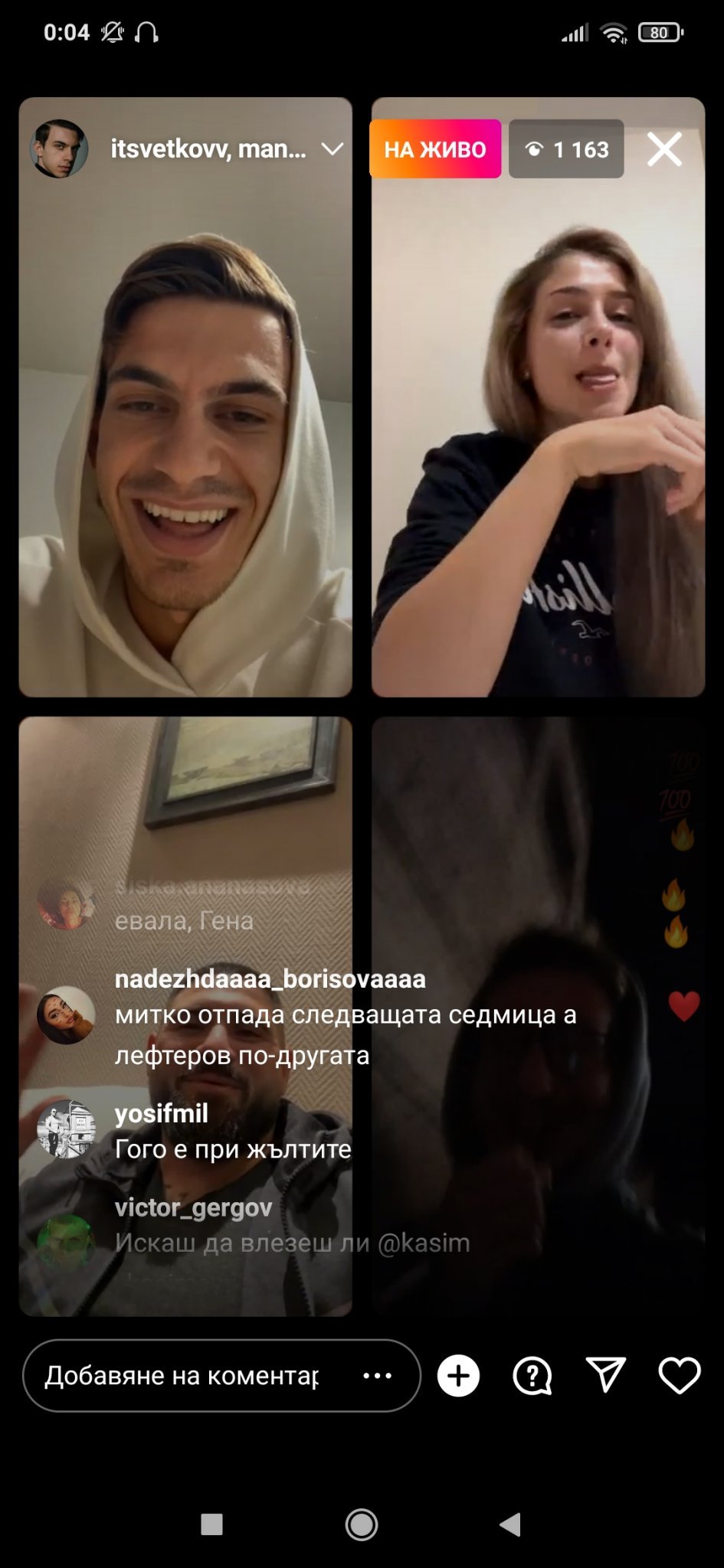The width and height of the screenshot is (724, 1568).
Task: Go back with system navigation
Action: pos(510,1524)
